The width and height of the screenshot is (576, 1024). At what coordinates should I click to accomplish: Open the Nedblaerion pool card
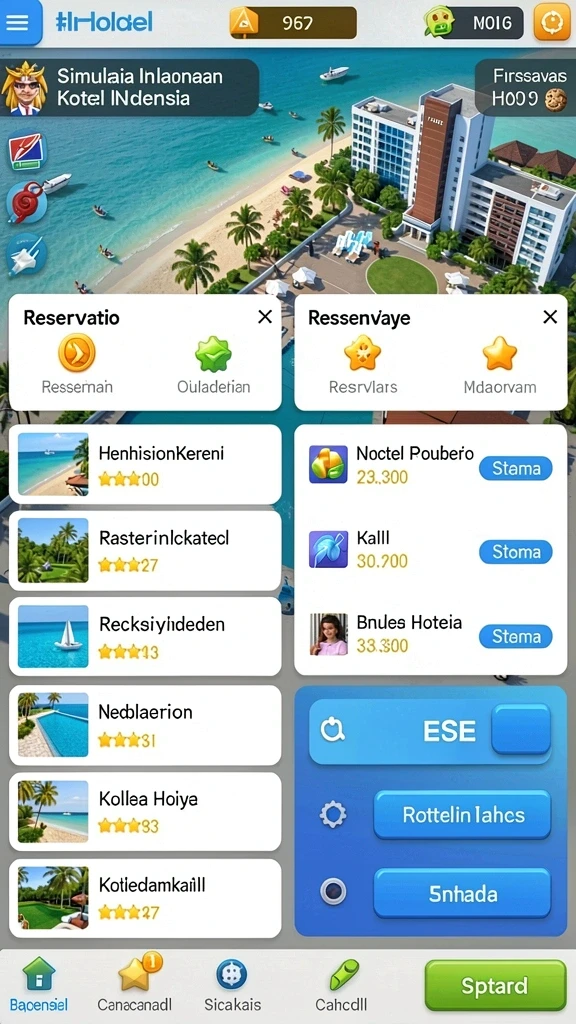[x=145, y=725]
